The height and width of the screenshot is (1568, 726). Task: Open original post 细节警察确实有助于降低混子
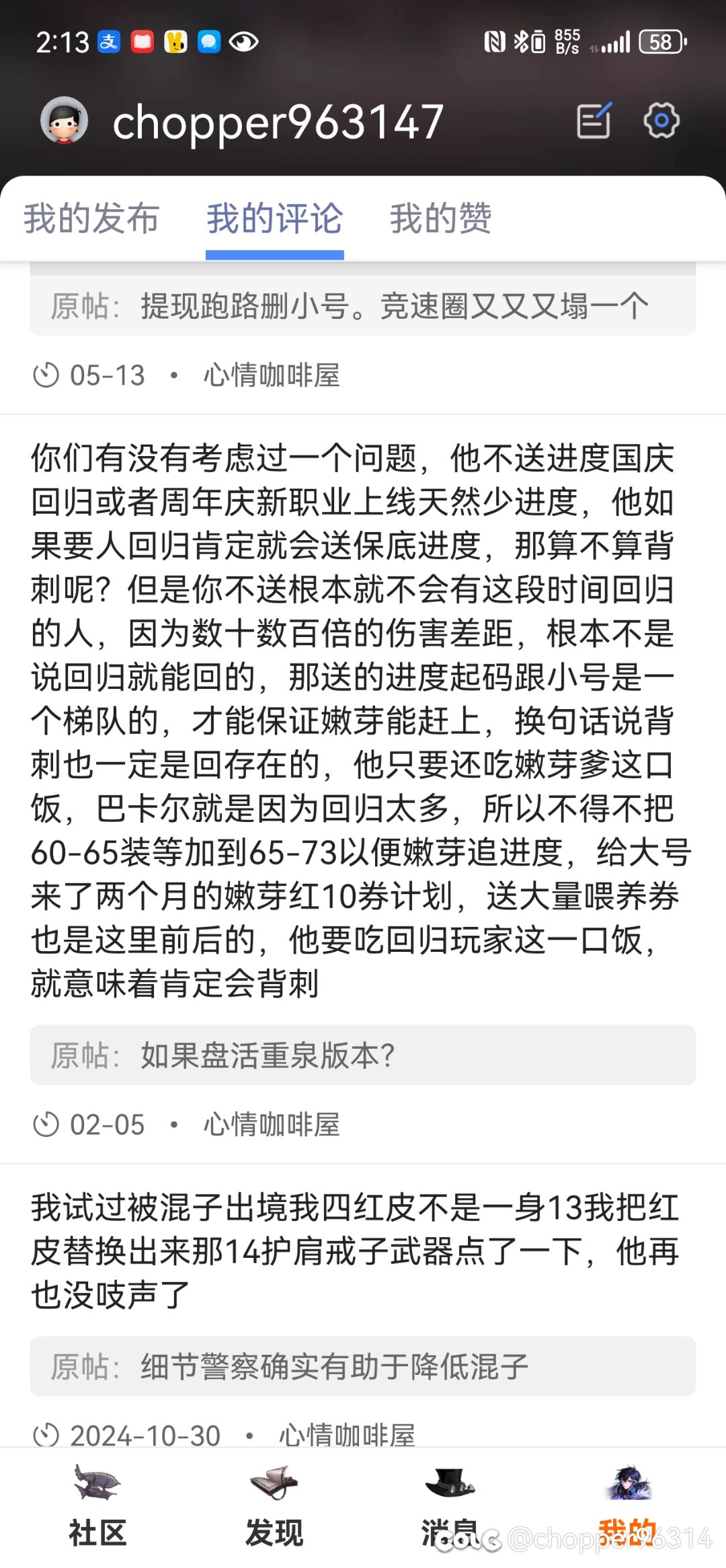pos(363,1366)
